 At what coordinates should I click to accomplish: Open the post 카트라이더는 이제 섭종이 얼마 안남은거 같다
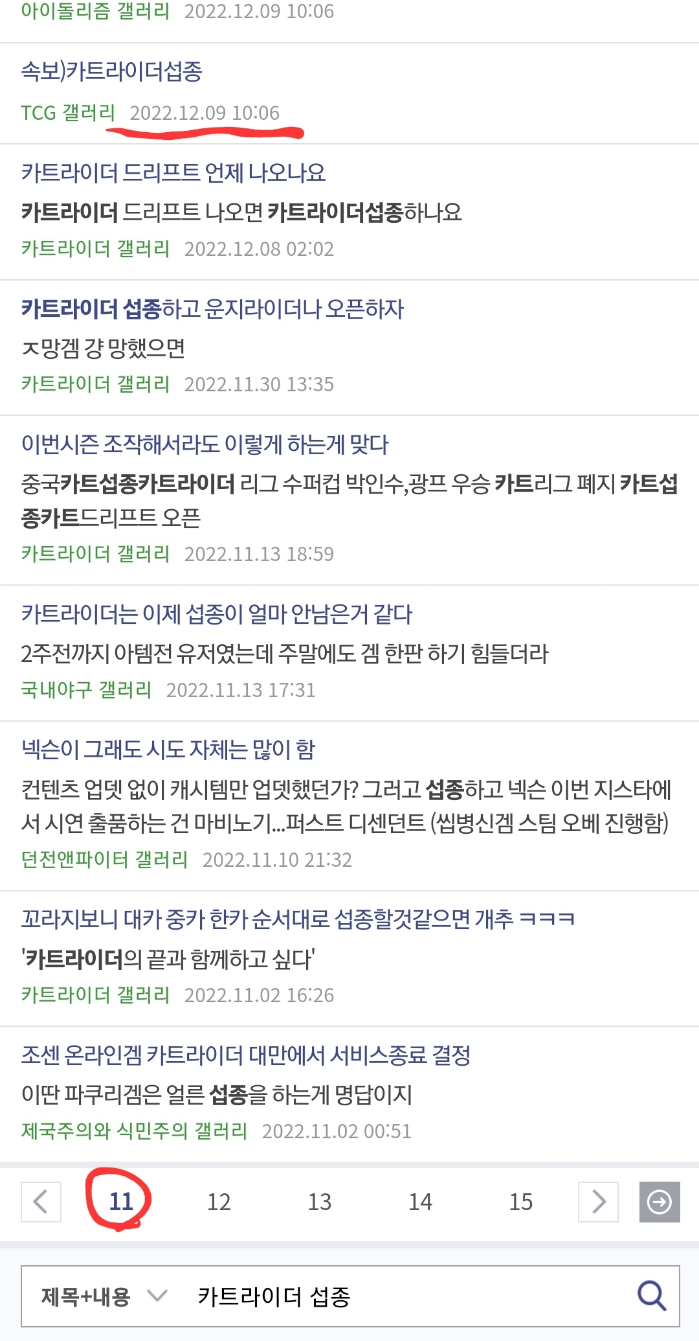(x=217, y=613)
